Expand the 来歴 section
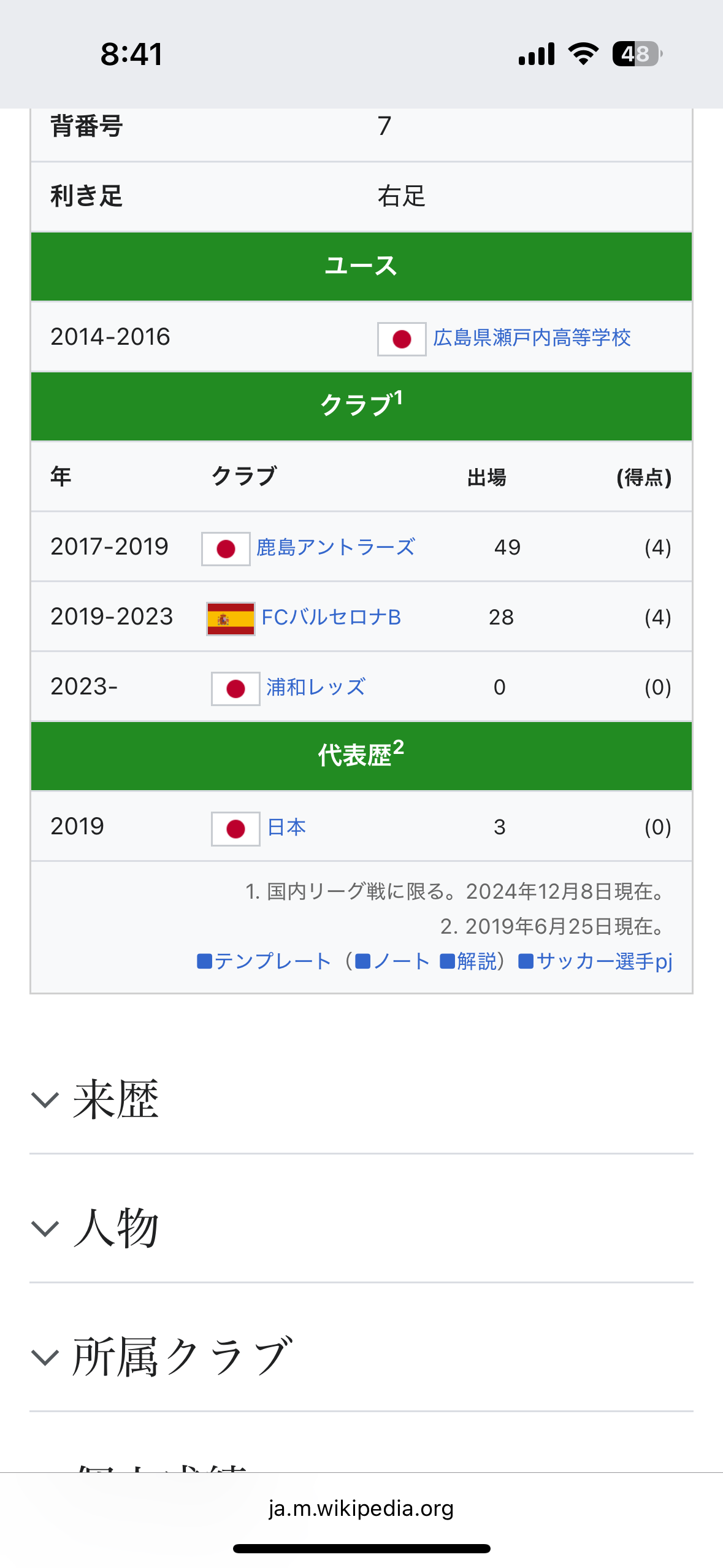723x1568 pixels. (361, 1099)
